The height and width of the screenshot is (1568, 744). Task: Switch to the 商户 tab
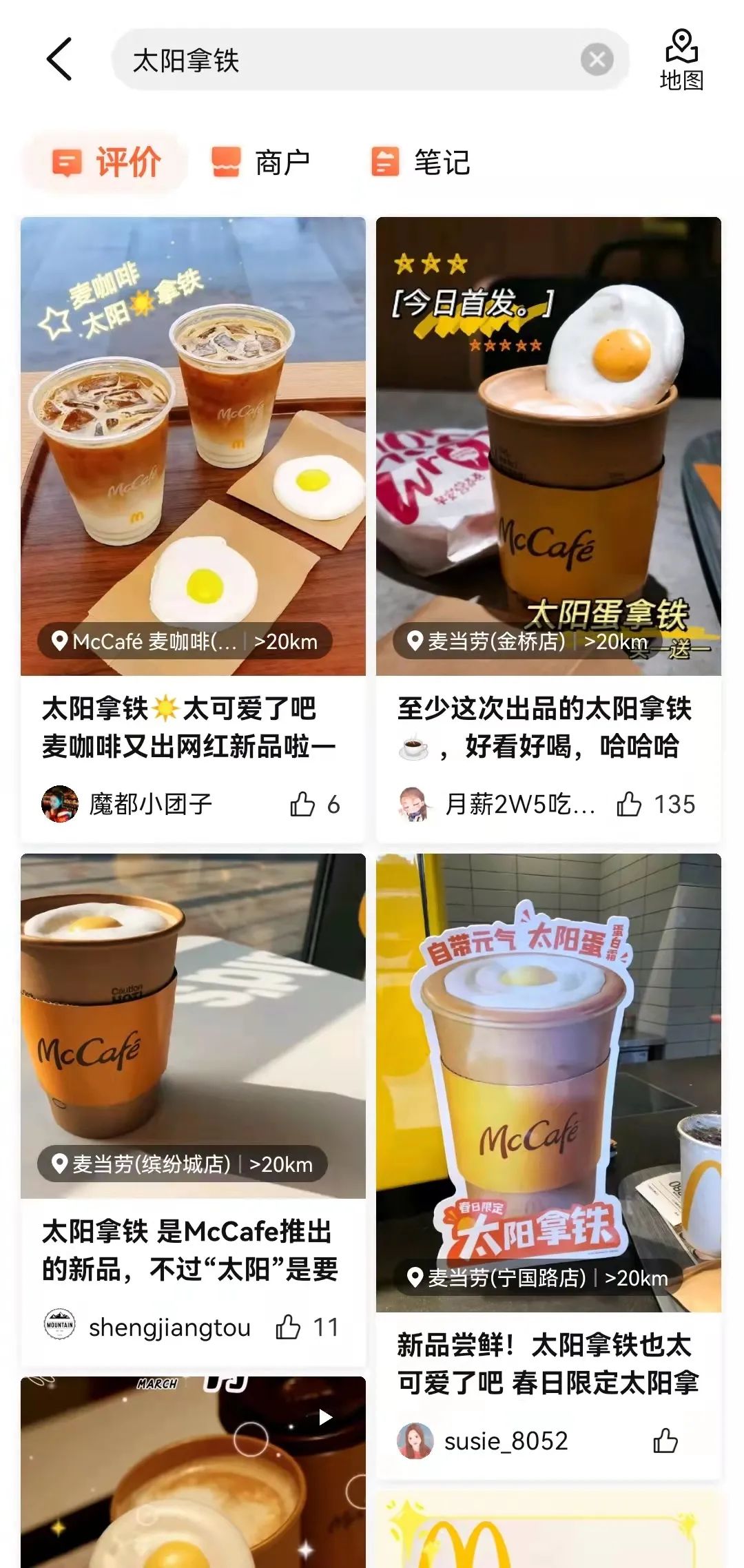(261, 163)
